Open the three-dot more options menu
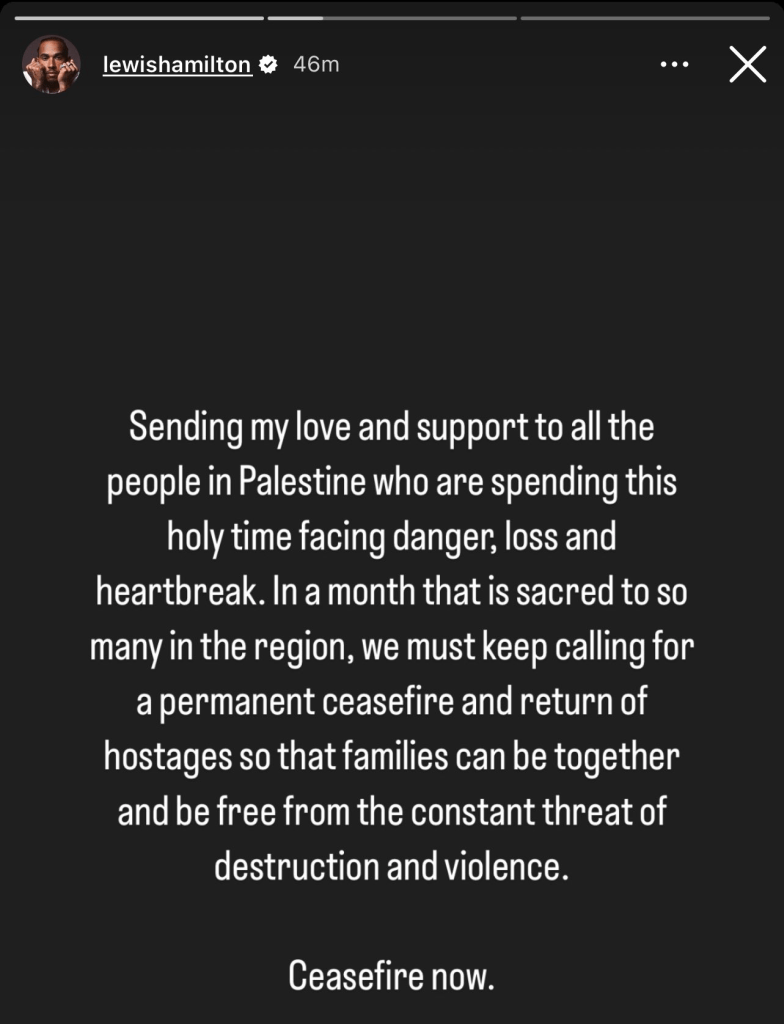Screen dimensions: 784x1024 (675, 65)
